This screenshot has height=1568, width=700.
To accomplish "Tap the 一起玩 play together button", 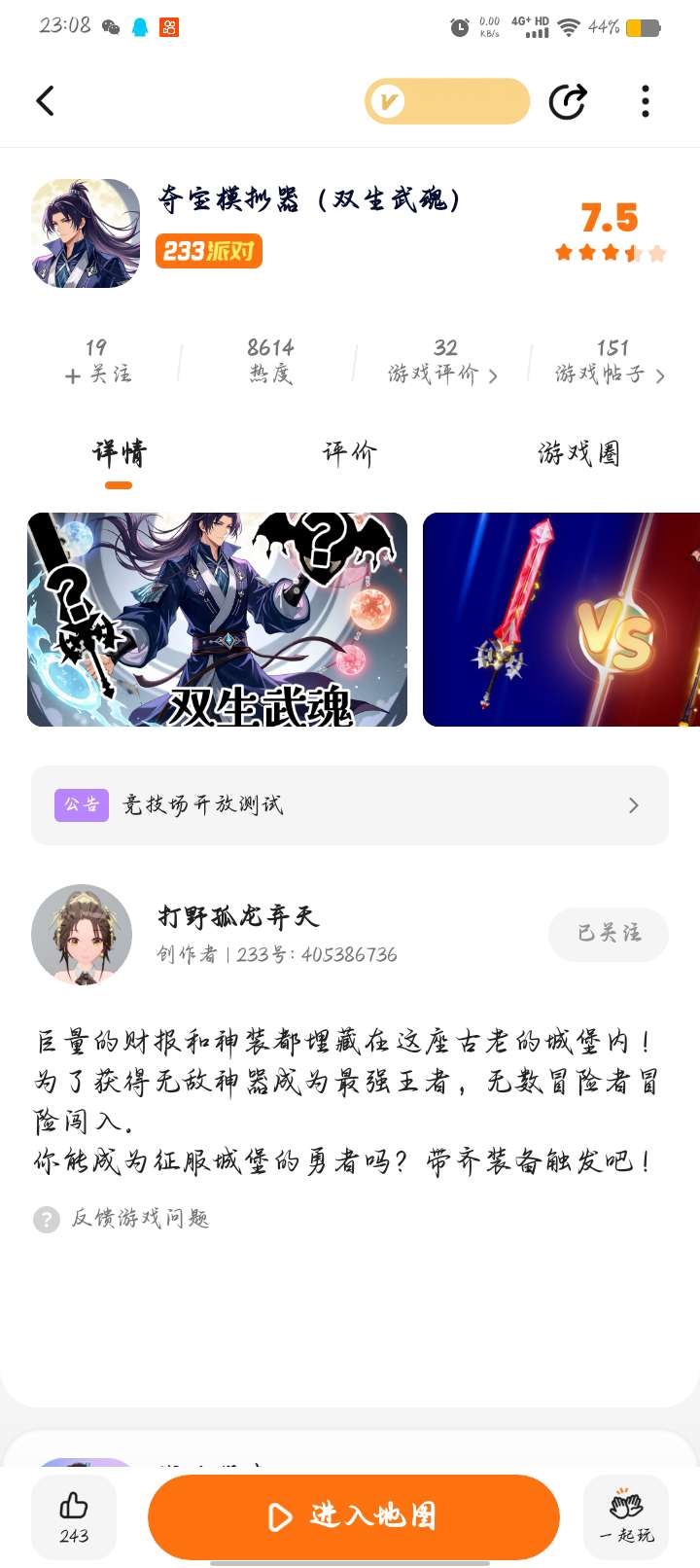I will 626,1516.
